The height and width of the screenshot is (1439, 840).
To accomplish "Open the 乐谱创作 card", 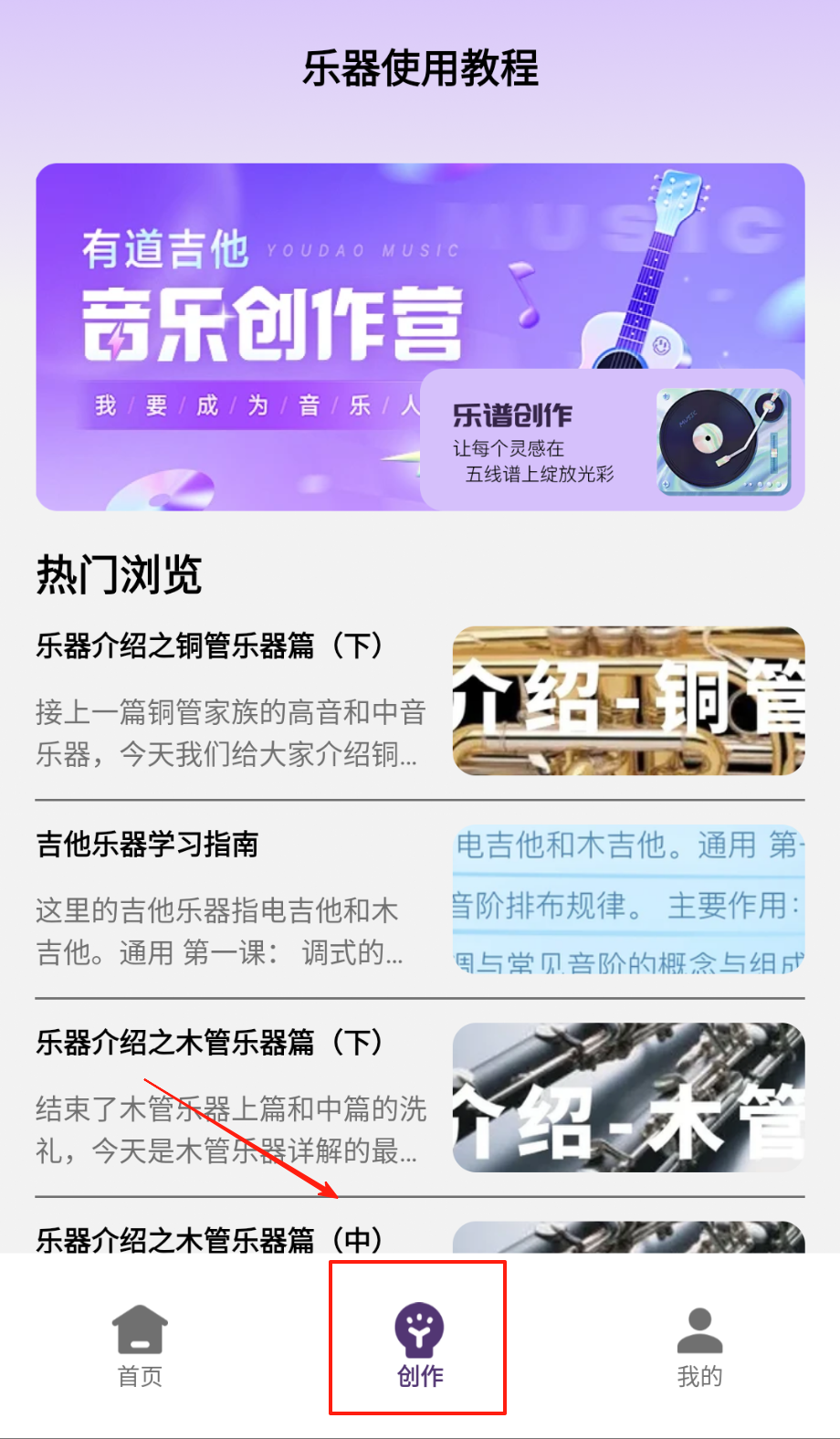I will point(612,441).
